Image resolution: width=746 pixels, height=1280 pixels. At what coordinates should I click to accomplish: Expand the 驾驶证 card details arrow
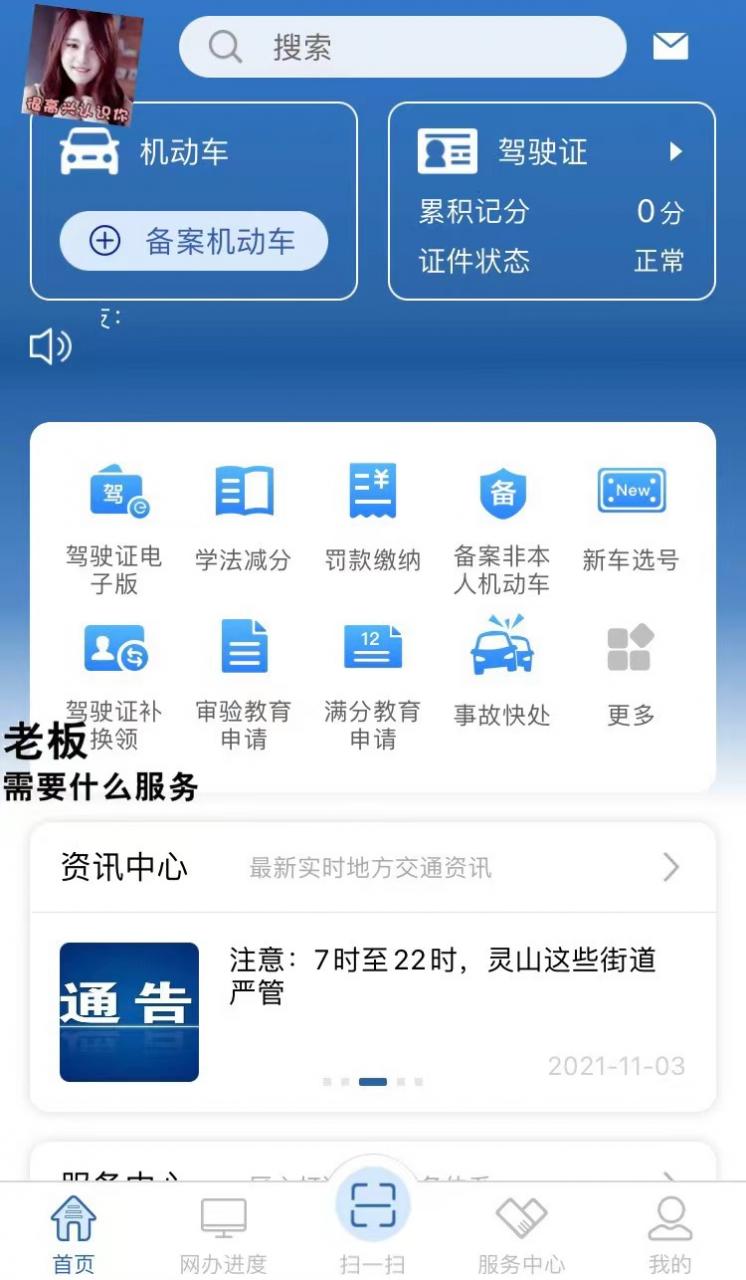coord(675,152)
